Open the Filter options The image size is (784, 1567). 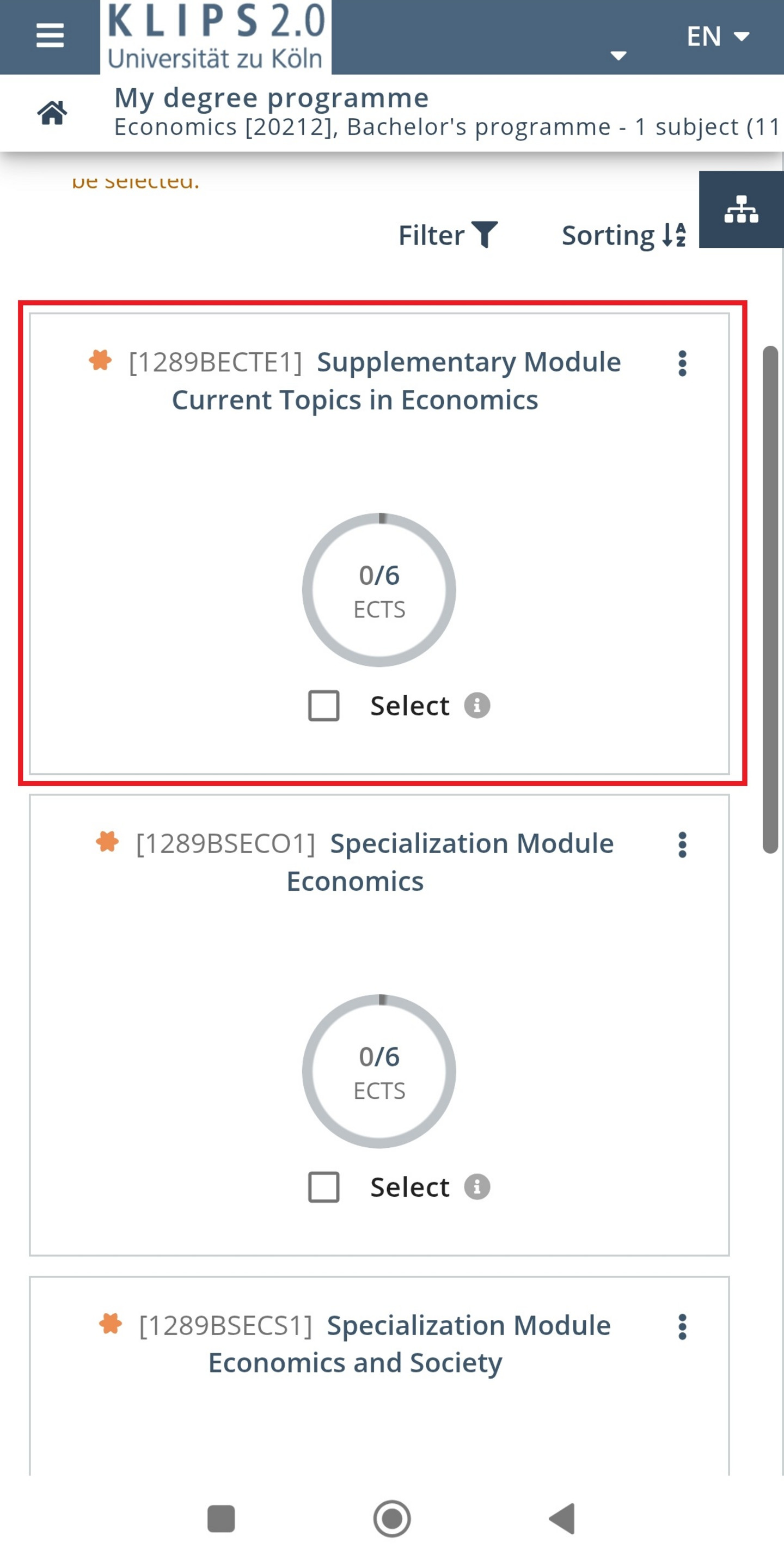(448, 235)
